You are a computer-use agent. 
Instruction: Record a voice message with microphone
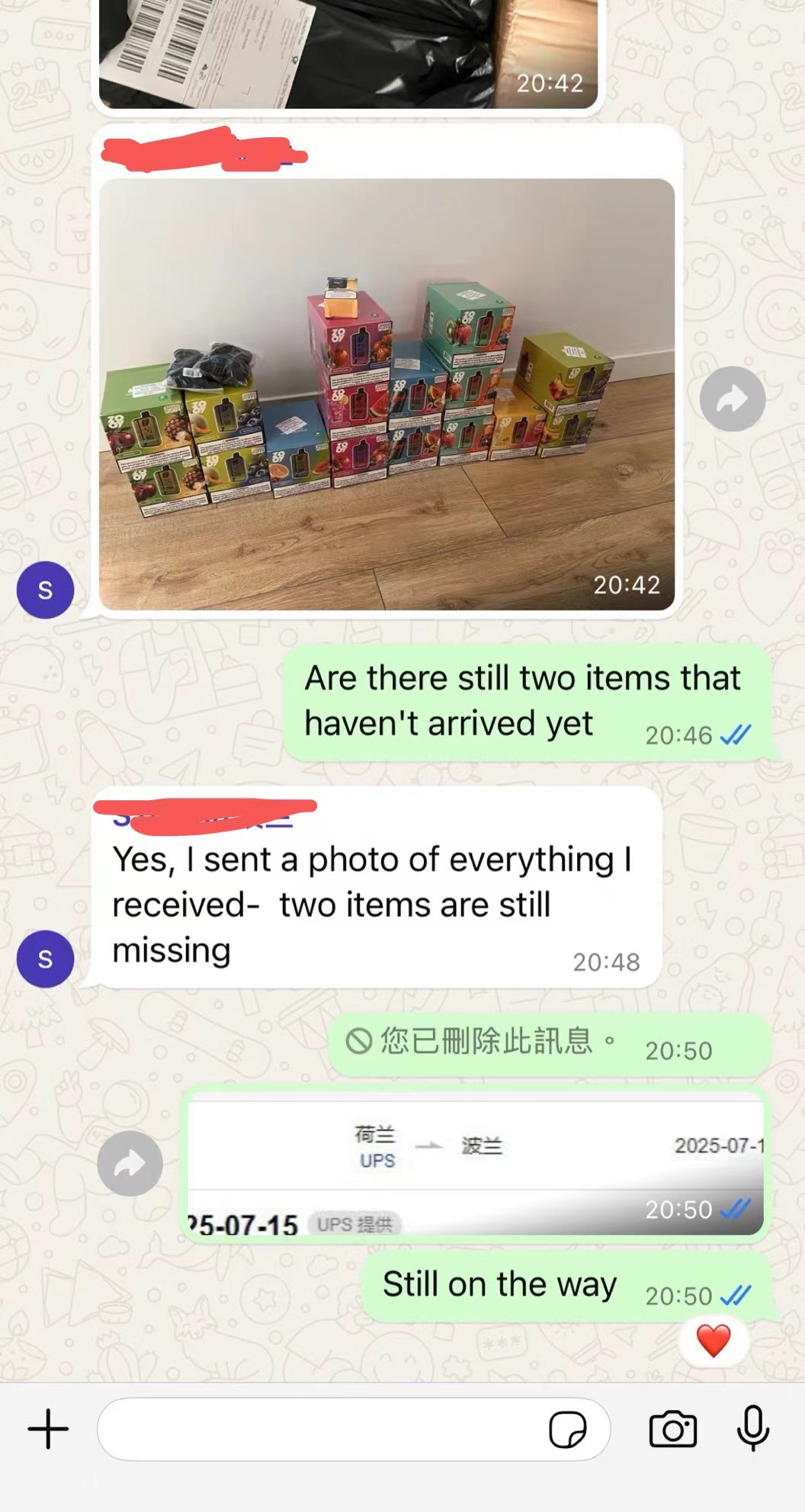[752, 1428]
